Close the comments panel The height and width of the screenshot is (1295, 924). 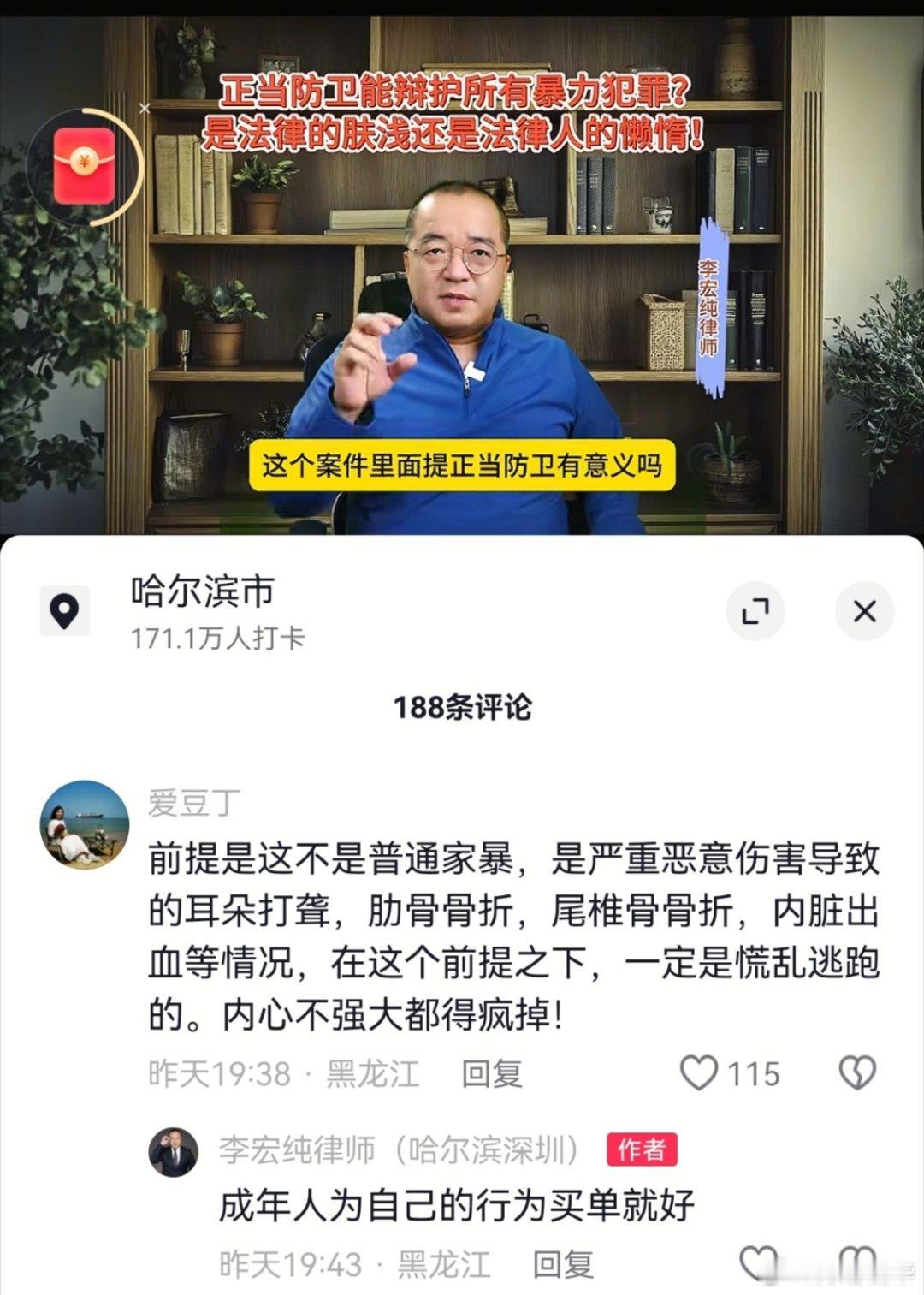click(864, 609)
